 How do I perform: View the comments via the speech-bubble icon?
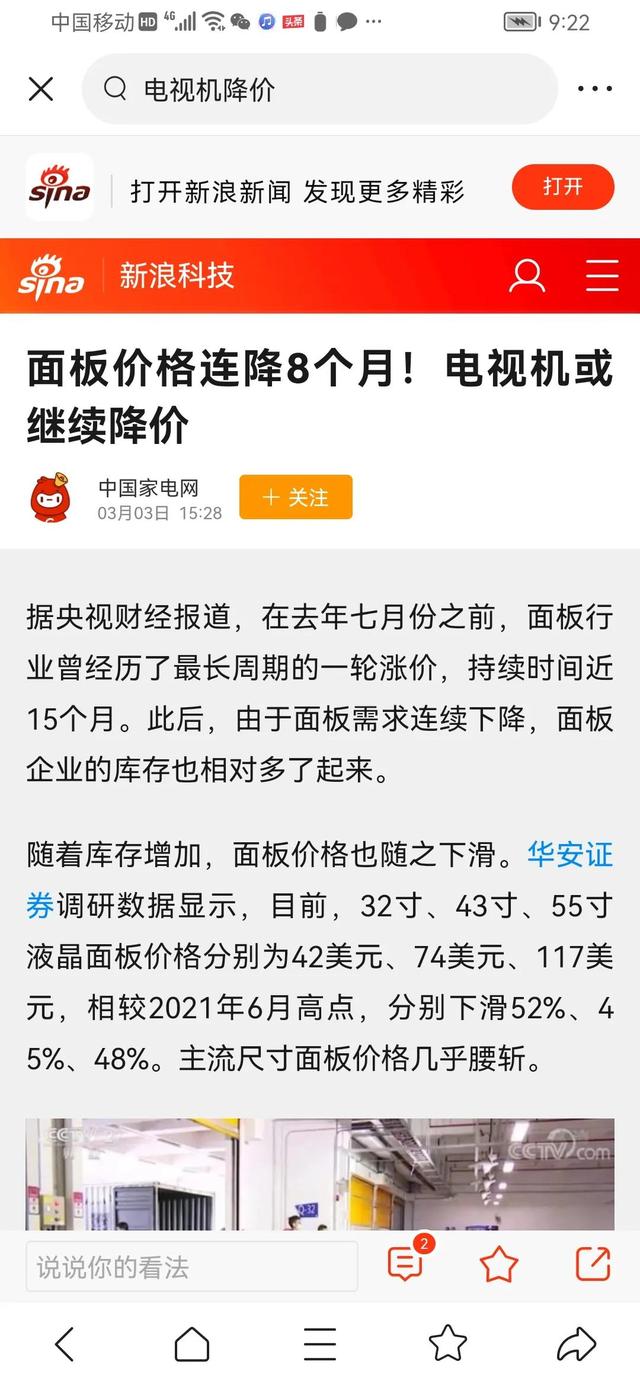click(x=406, y=1264)
